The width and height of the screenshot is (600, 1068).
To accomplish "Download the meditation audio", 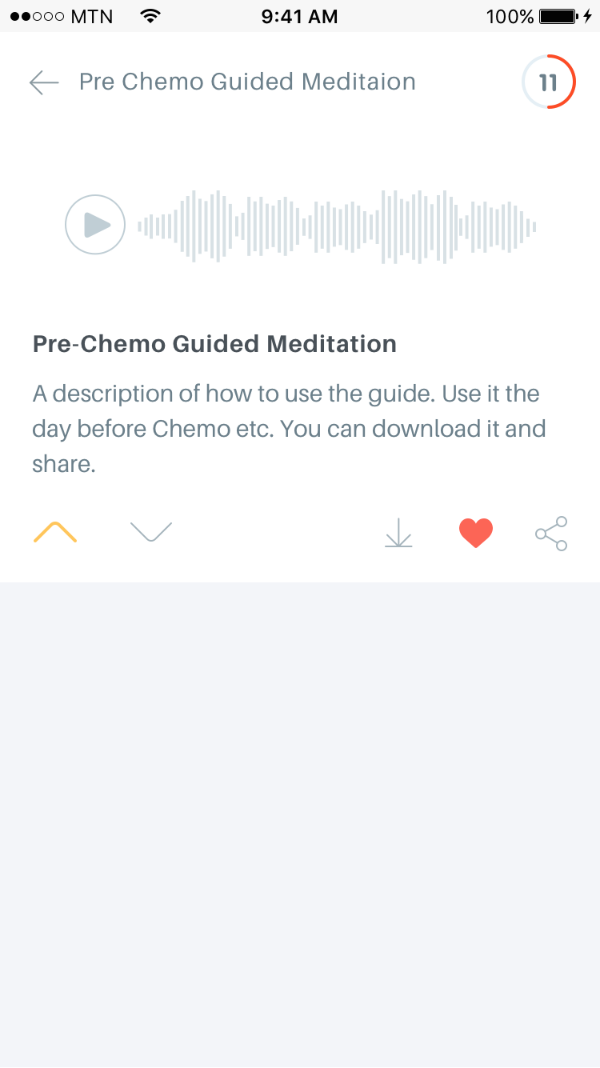I will tap(399, 533).
